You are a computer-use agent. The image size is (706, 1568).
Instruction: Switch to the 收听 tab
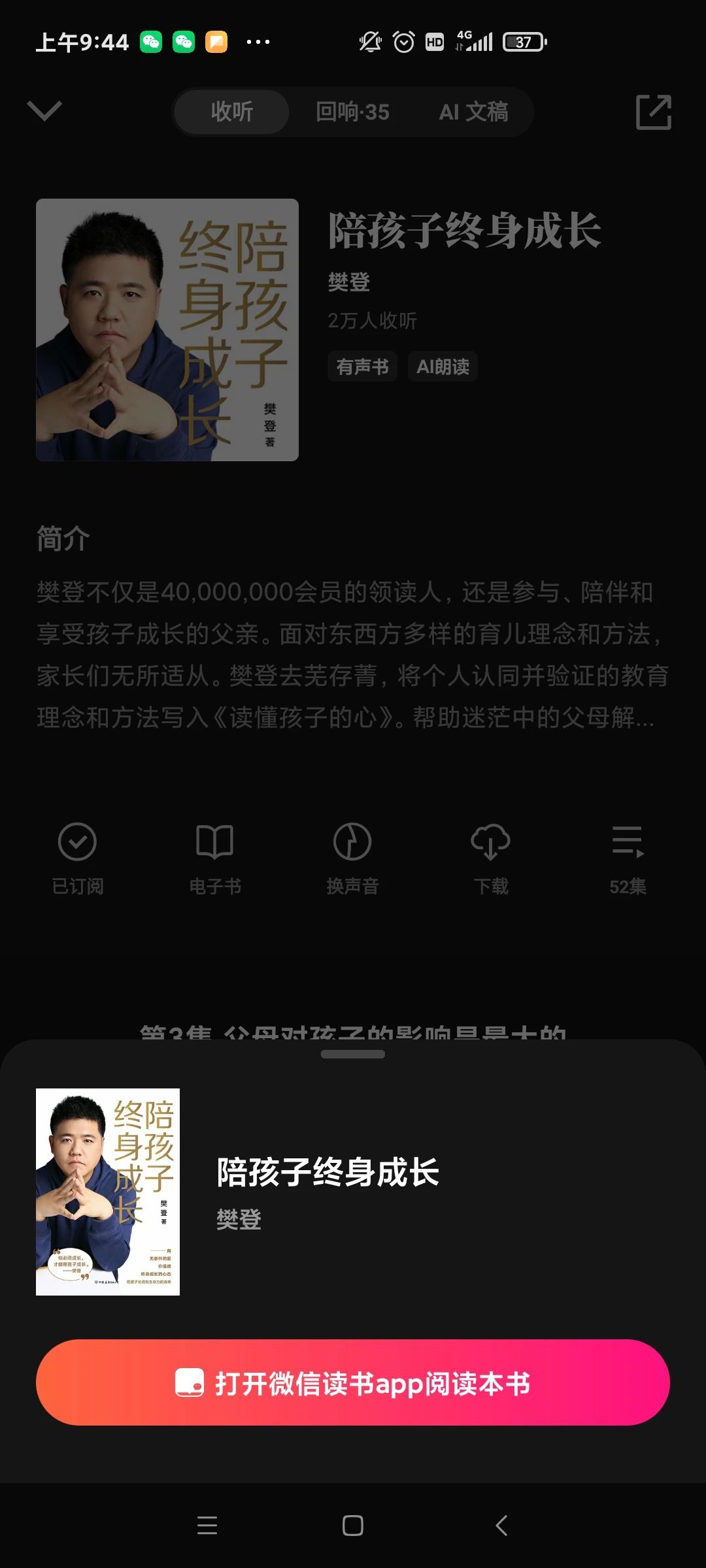point(231,112)
